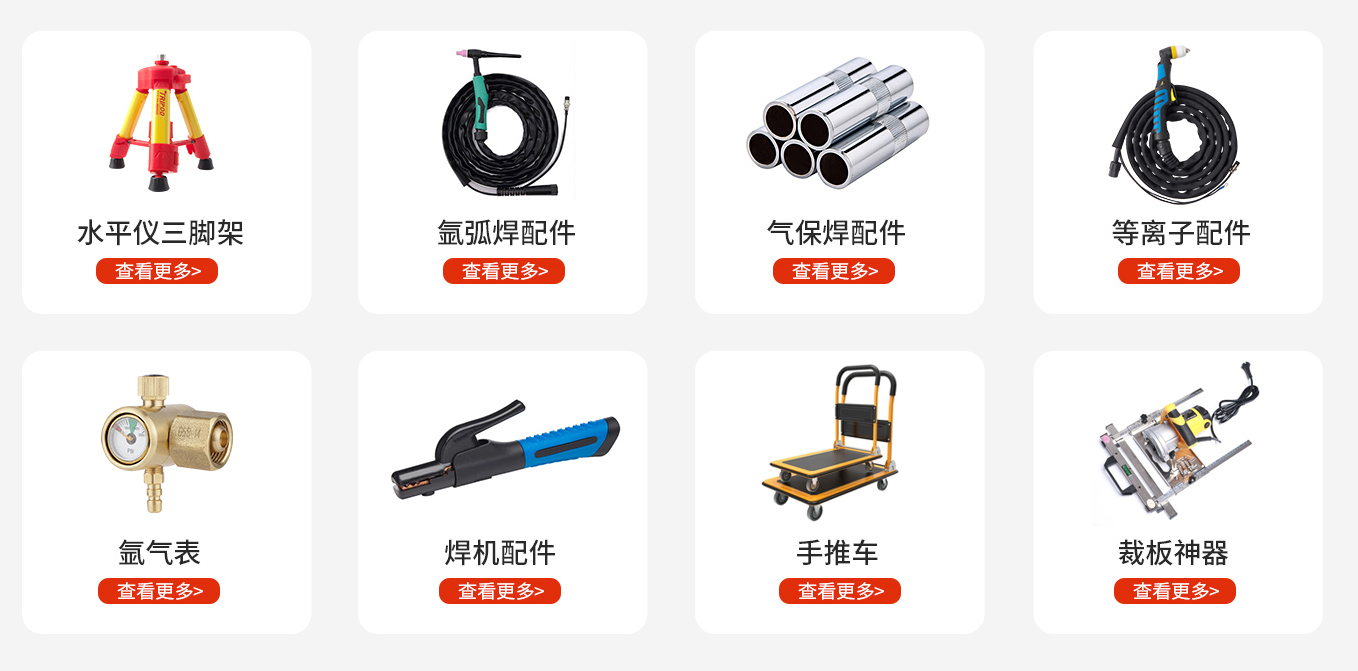Screen dimensions: 1358x671
Task: Open 查看更多 for 气保焊配件
Action: point(834,271)
